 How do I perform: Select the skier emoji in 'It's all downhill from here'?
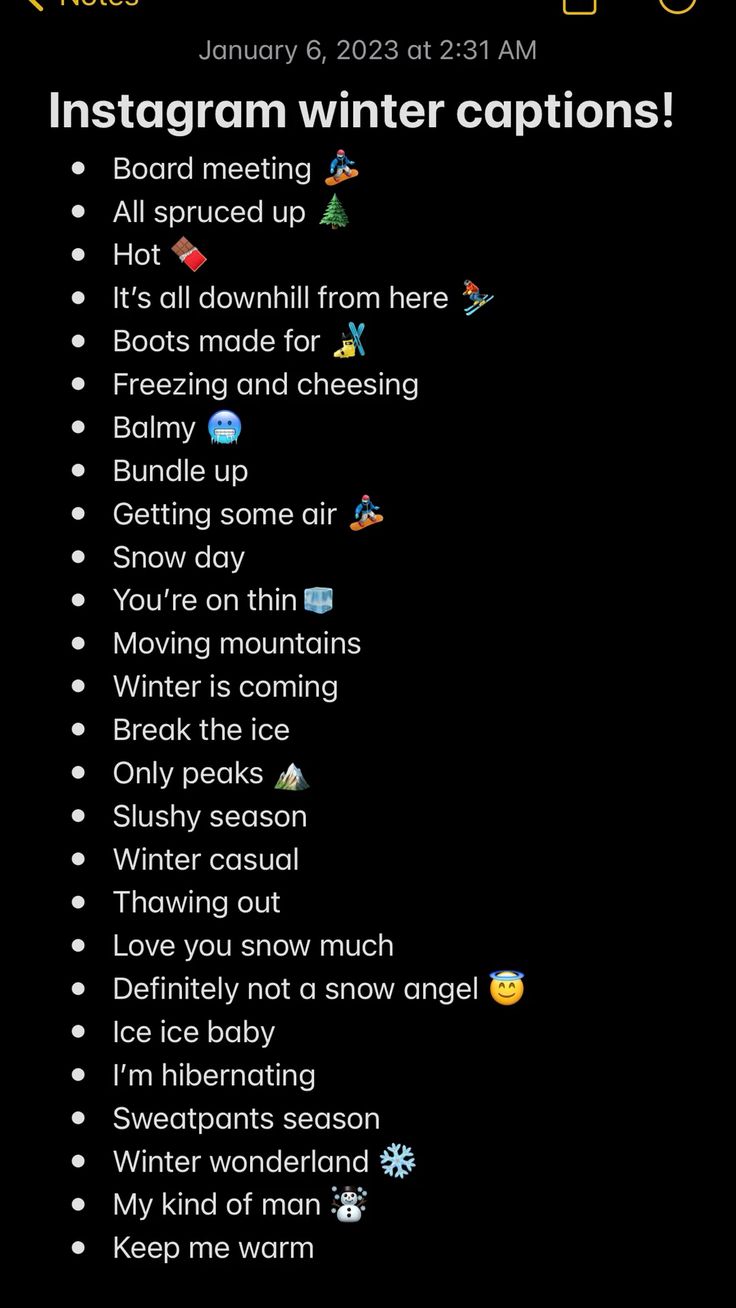(478, 296)
